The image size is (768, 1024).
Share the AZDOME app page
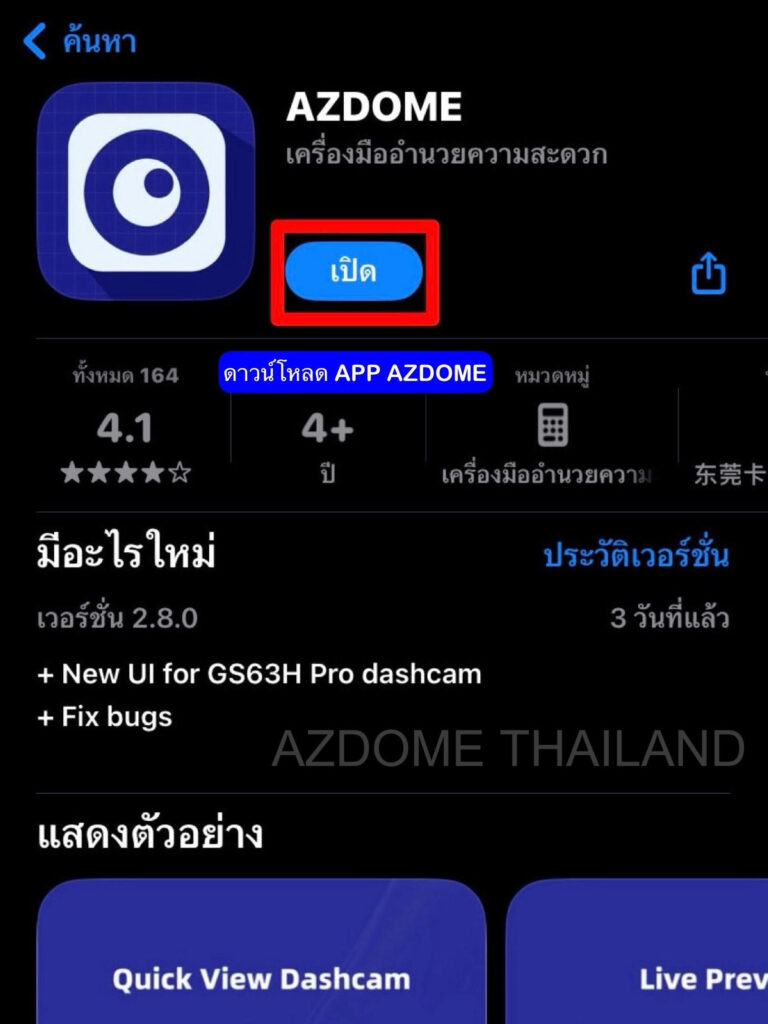pos(708,272)
